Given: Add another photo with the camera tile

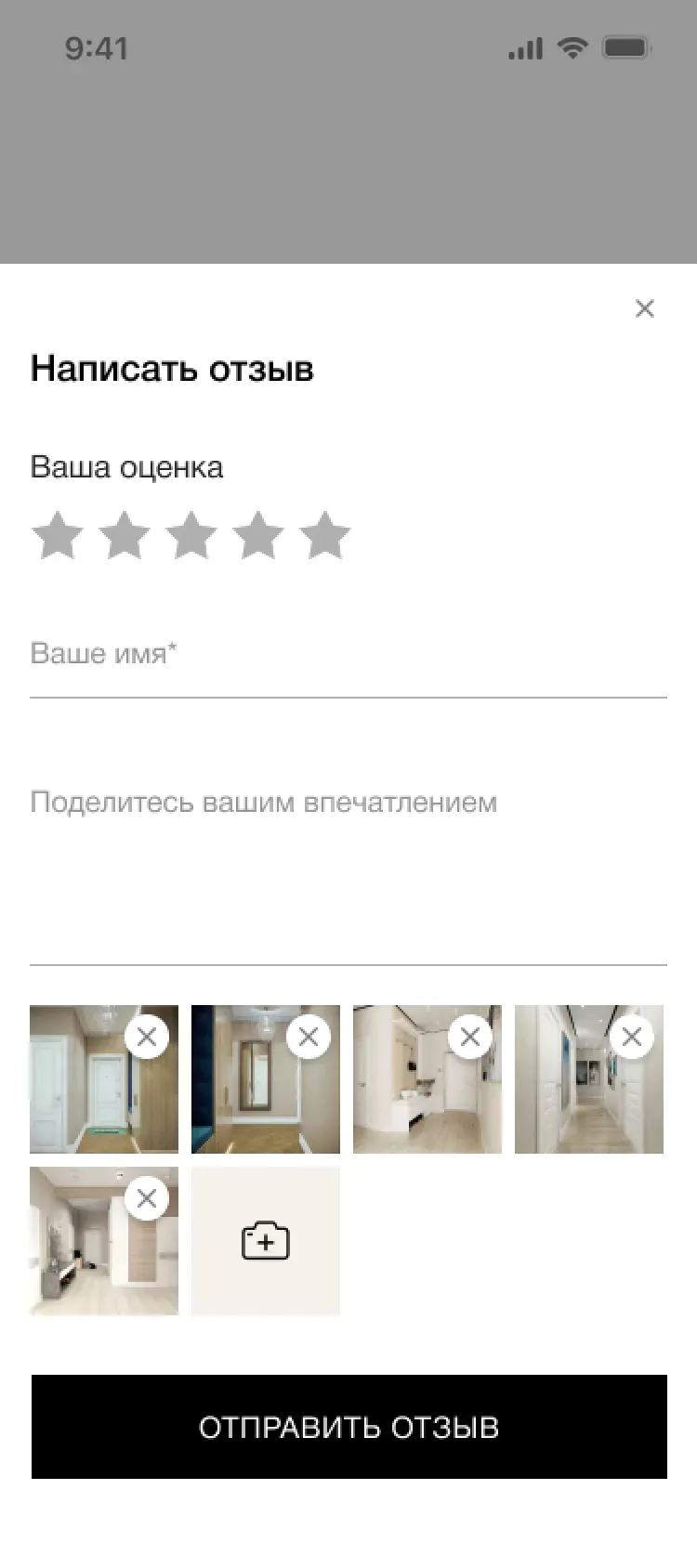Looking at the screenshot, I should click(x=266, y=1241).
